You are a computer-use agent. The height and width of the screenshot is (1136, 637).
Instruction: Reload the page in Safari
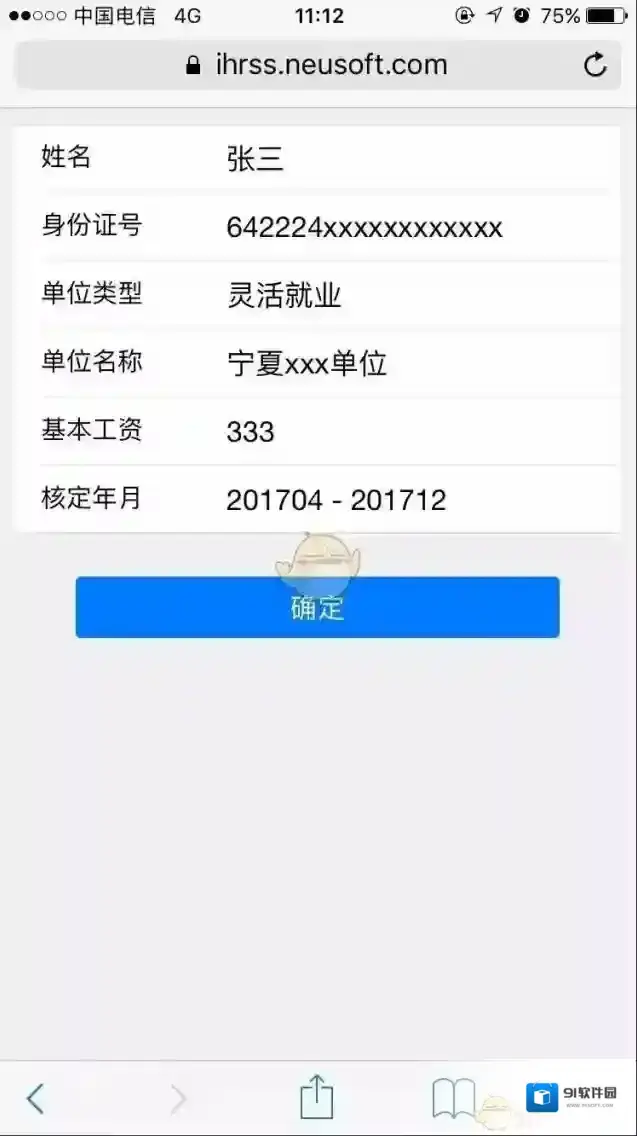point(595,66)
